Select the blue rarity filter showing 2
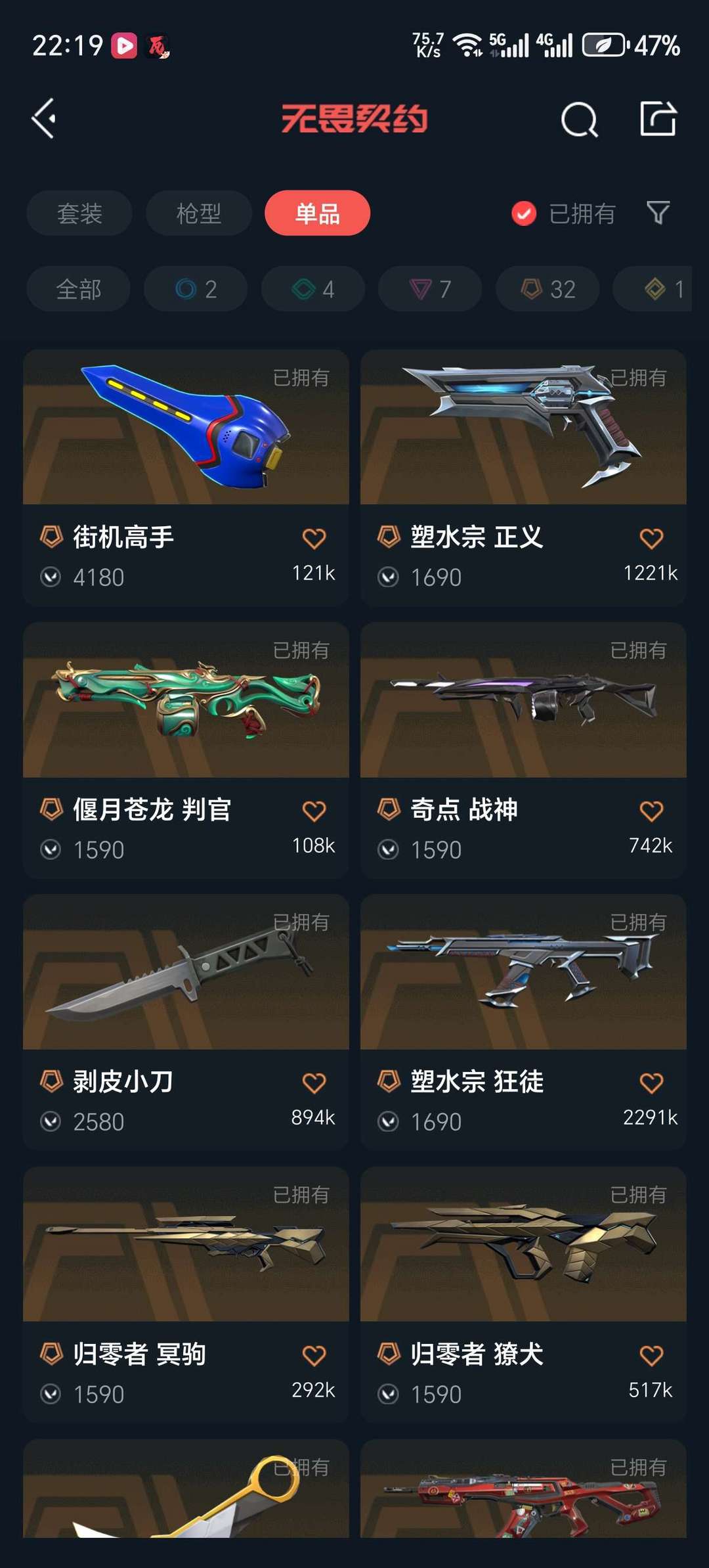Screen dimensions: 709x1568 (195, 288)
